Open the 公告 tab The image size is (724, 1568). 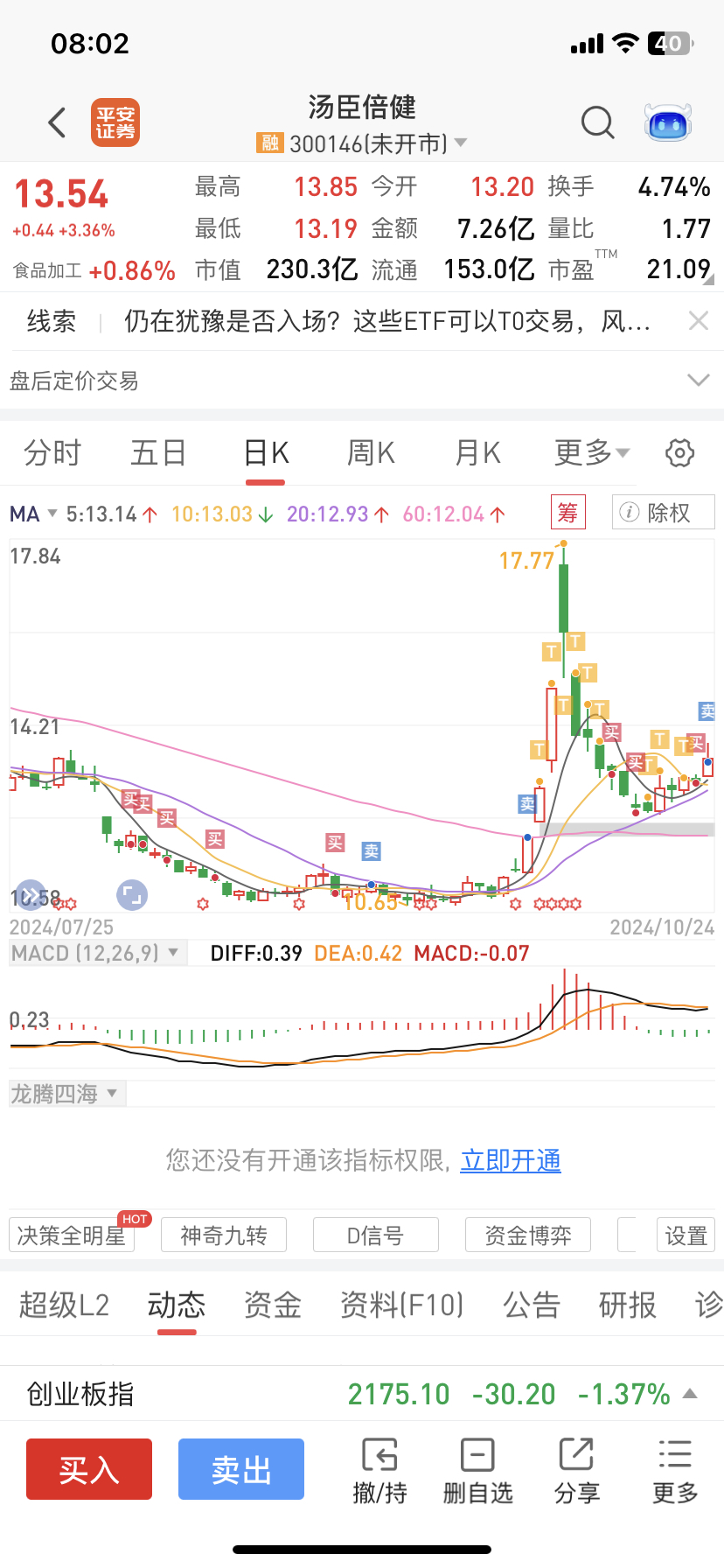pos(531,1305)
